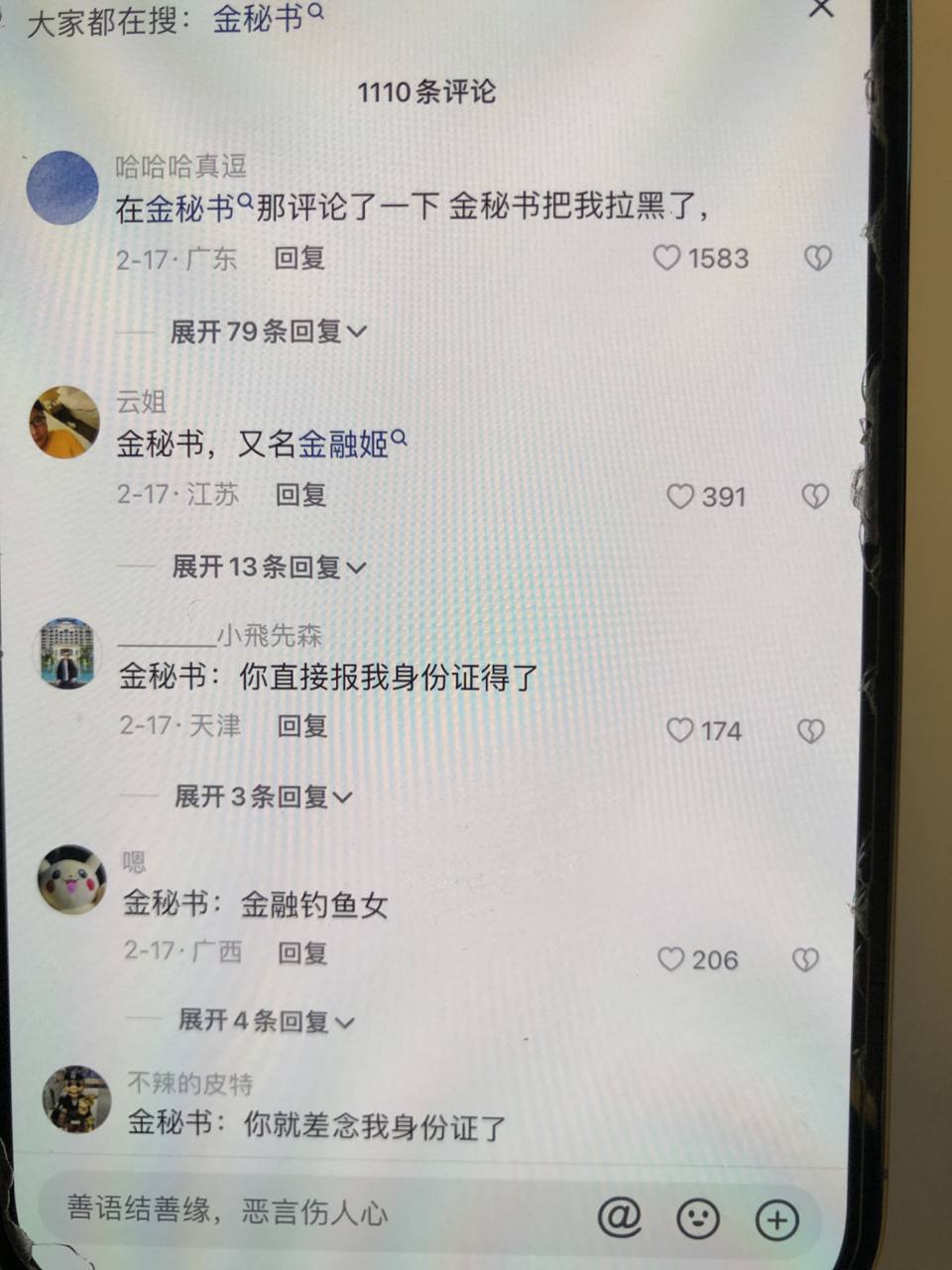Reply to the 金融钓鱼女 comment
952x1270 pixels.
point(302,952)
